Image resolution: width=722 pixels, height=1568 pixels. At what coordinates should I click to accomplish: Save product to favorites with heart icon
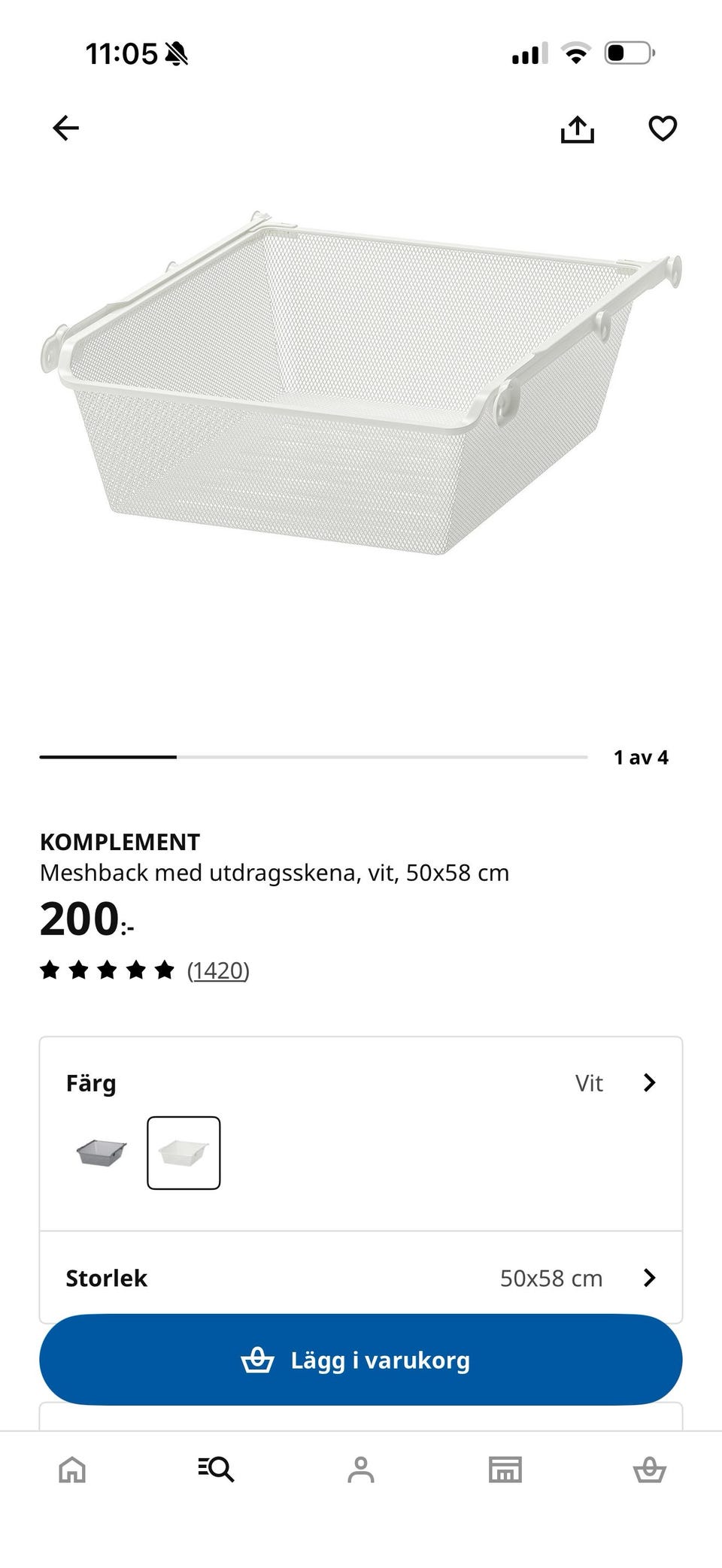(x=662, y=128)
